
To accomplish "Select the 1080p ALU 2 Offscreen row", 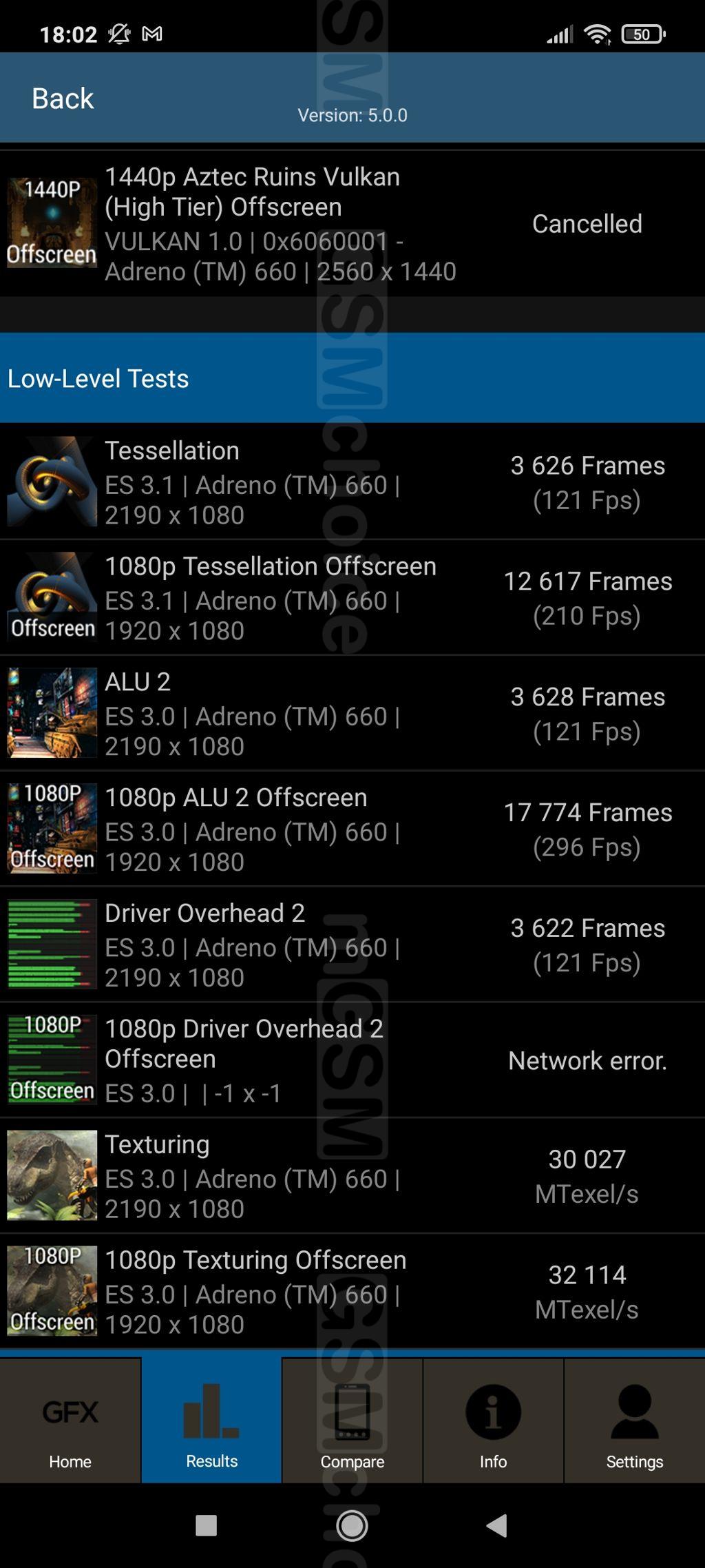I will click(x=352, y=829).
